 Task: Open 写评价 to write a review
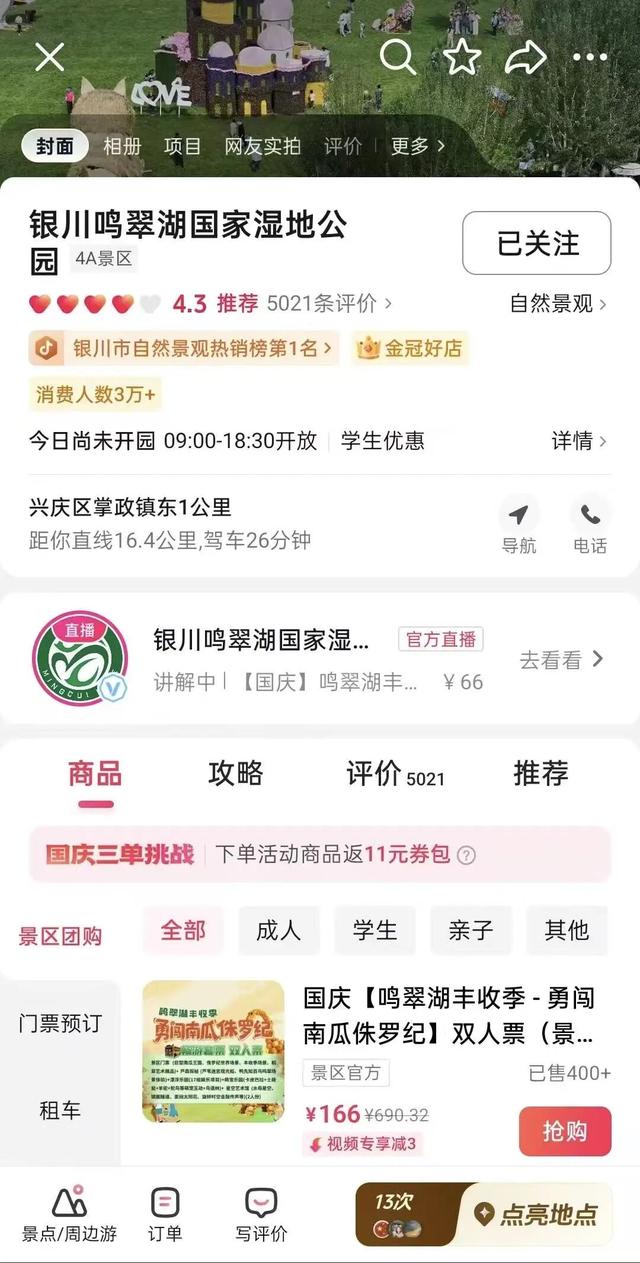(x=261, y=1214)
